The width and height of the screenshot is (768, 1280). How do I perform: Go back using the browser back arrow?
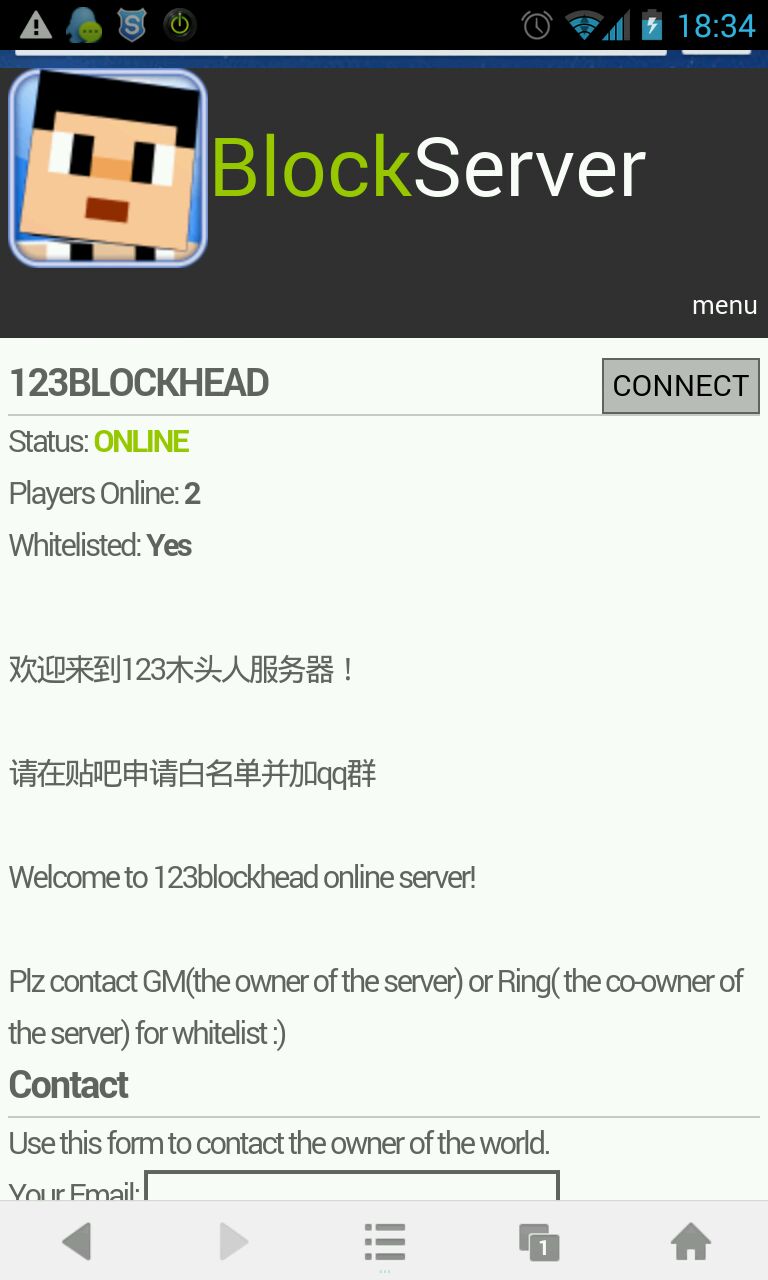coord(76,1242)
